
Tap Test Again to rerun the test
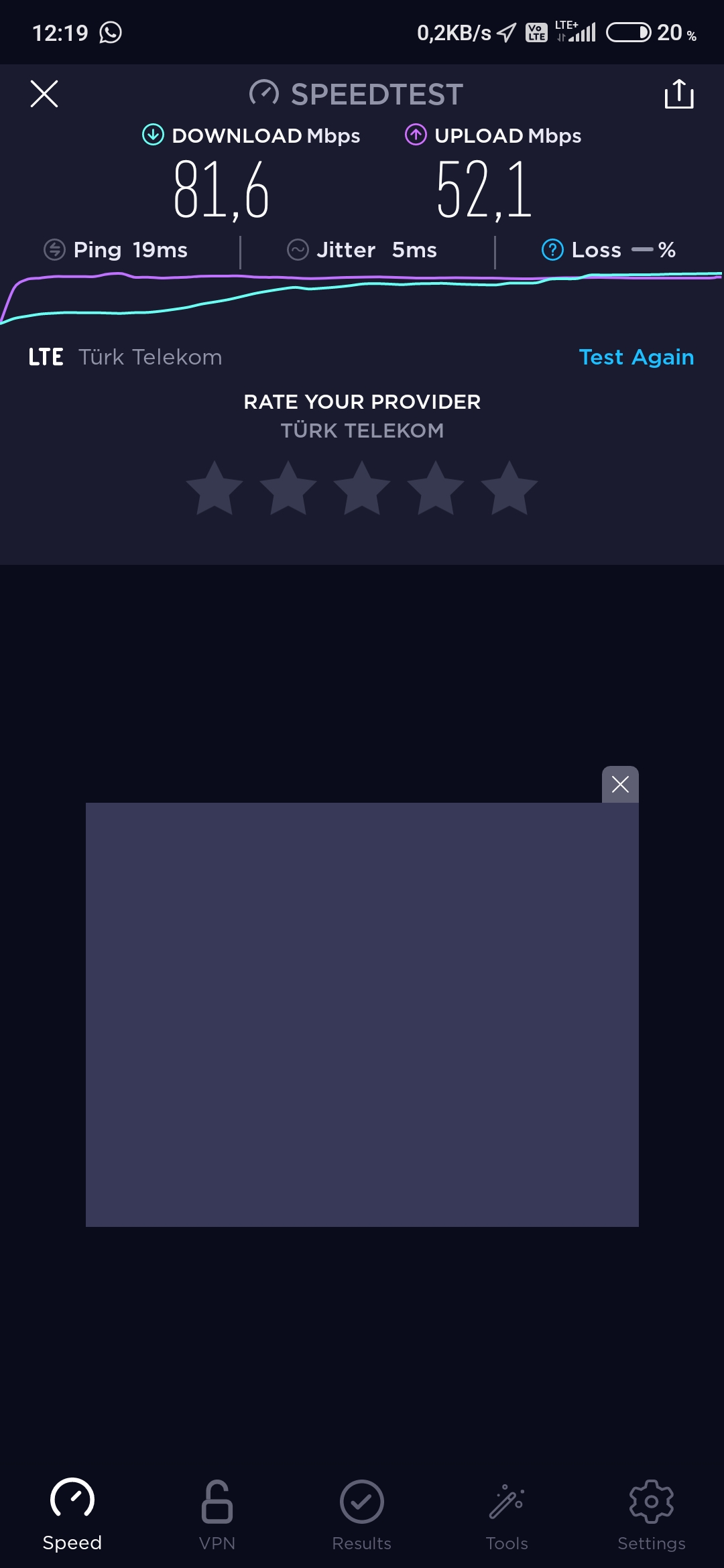tap(636, 357)
